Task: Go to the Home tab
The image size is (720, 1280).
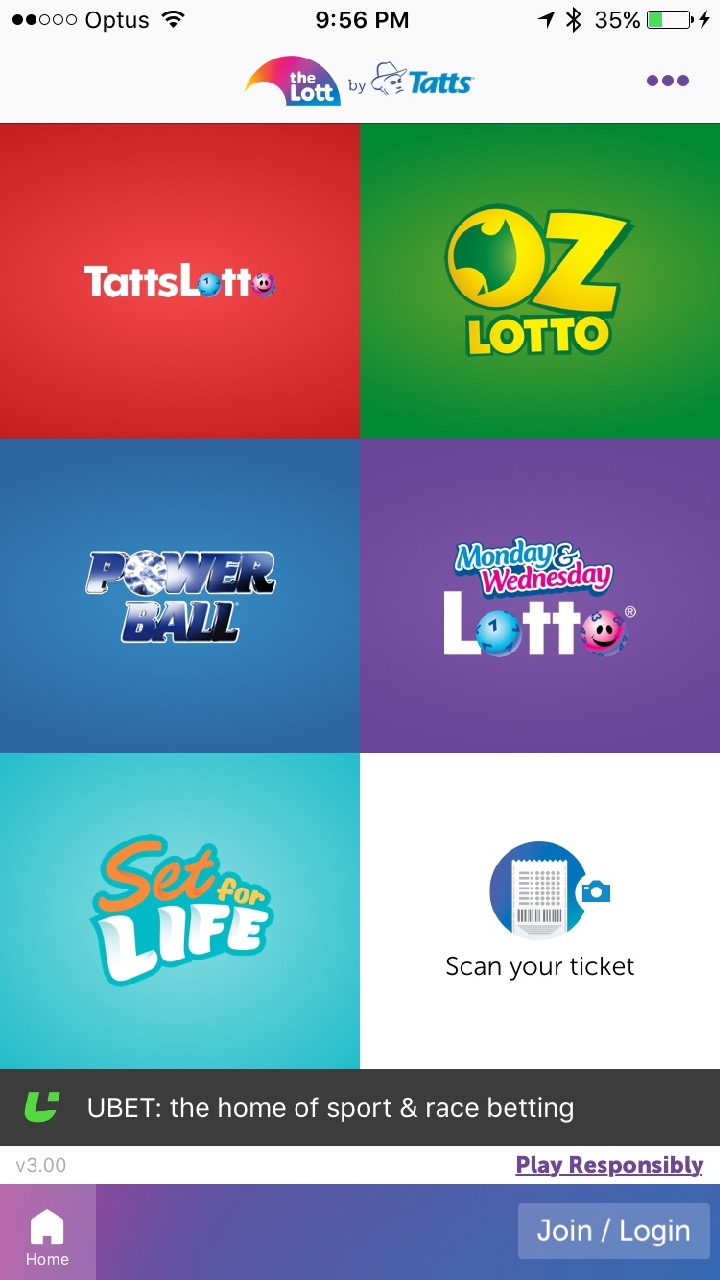Action: coord(47,1237)
